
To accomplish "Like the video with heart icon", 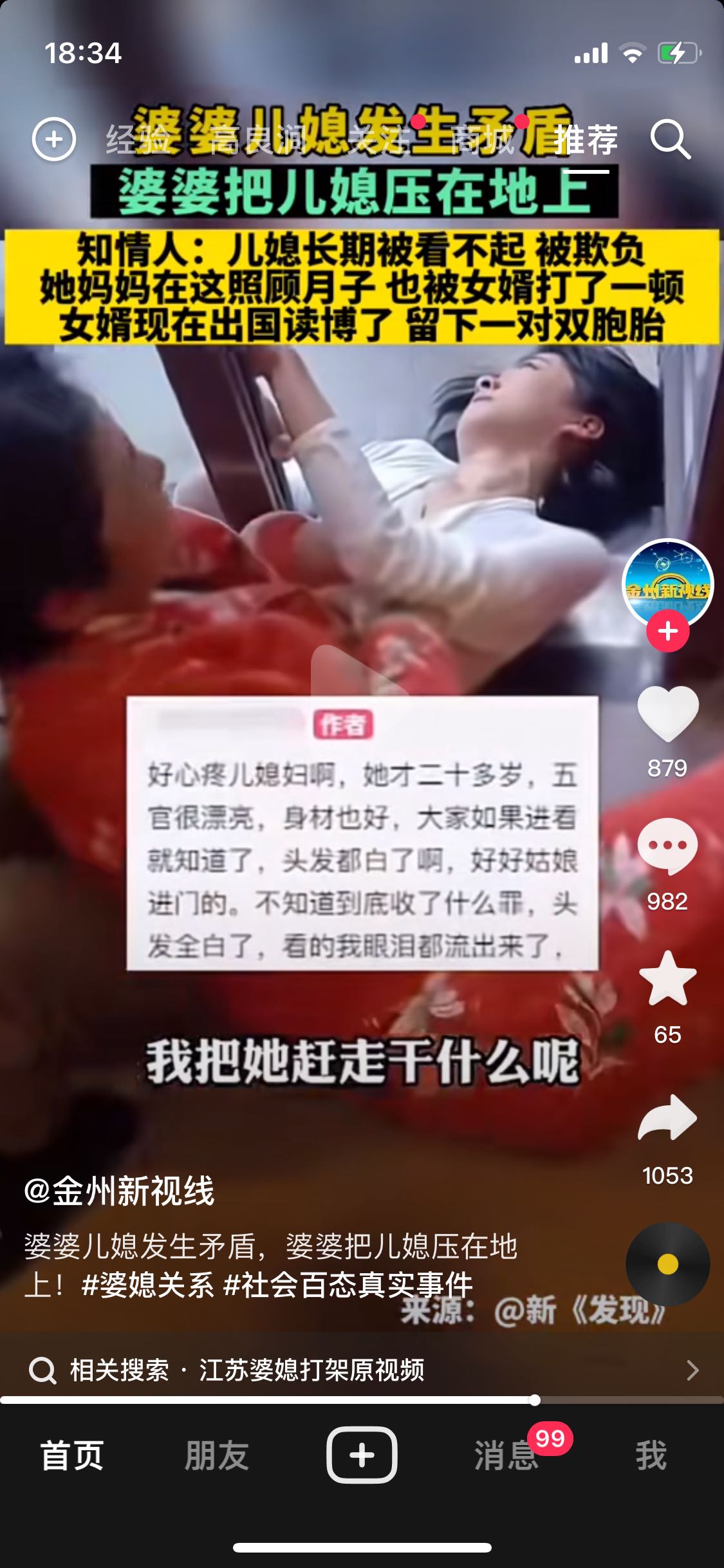I will 668,713.
